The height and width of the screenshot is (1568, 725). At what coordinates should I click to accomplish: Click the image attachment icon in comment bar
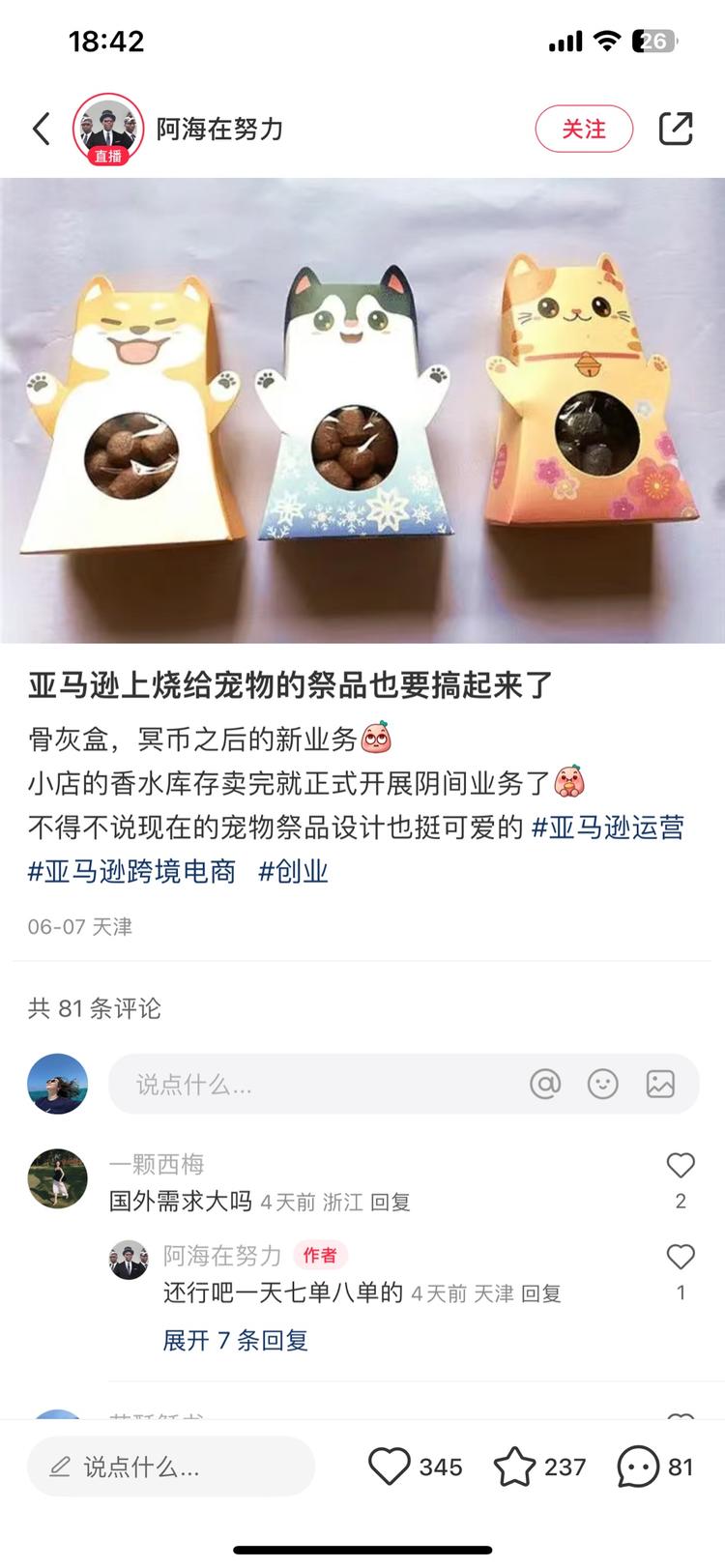click(x=661, y=1084)
